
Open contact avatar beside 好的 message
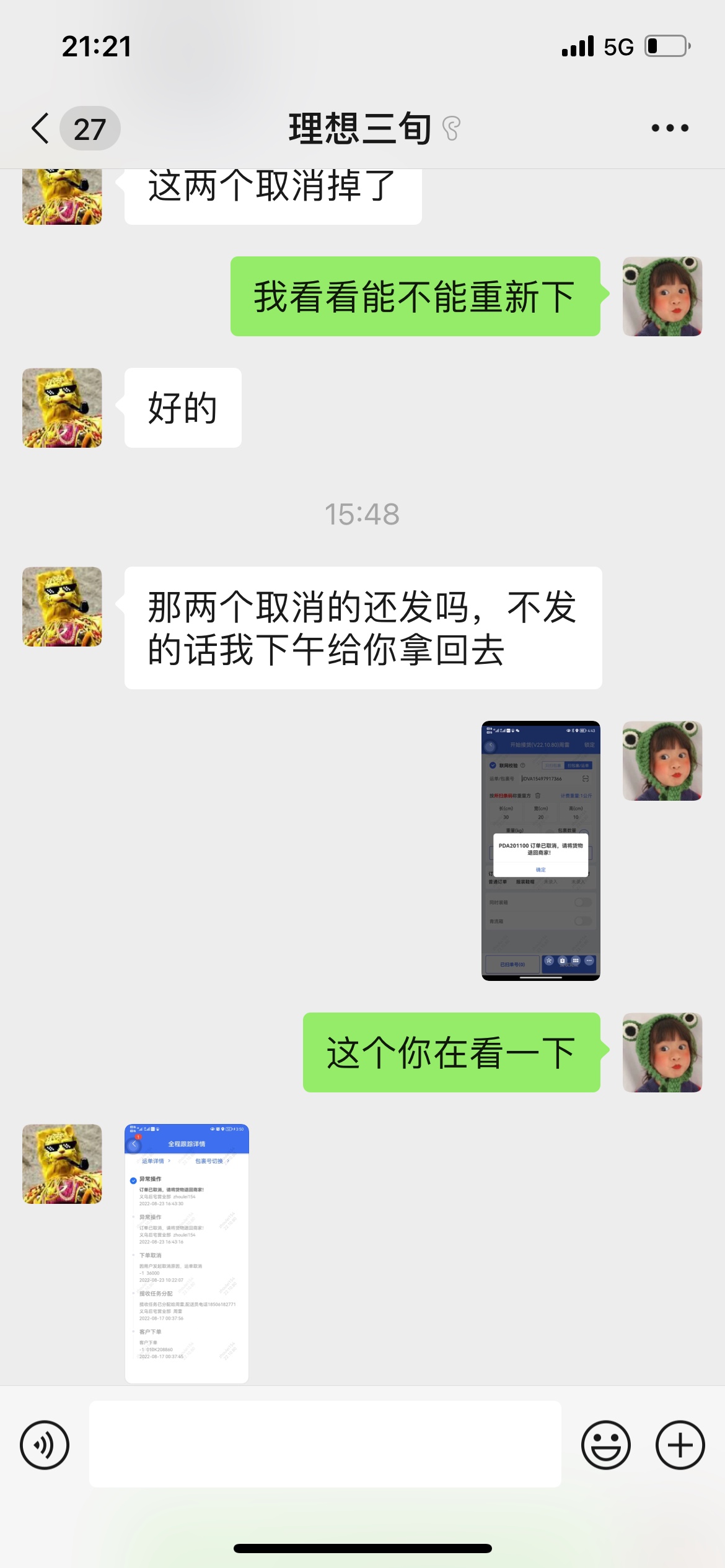[x=62, y=408]
